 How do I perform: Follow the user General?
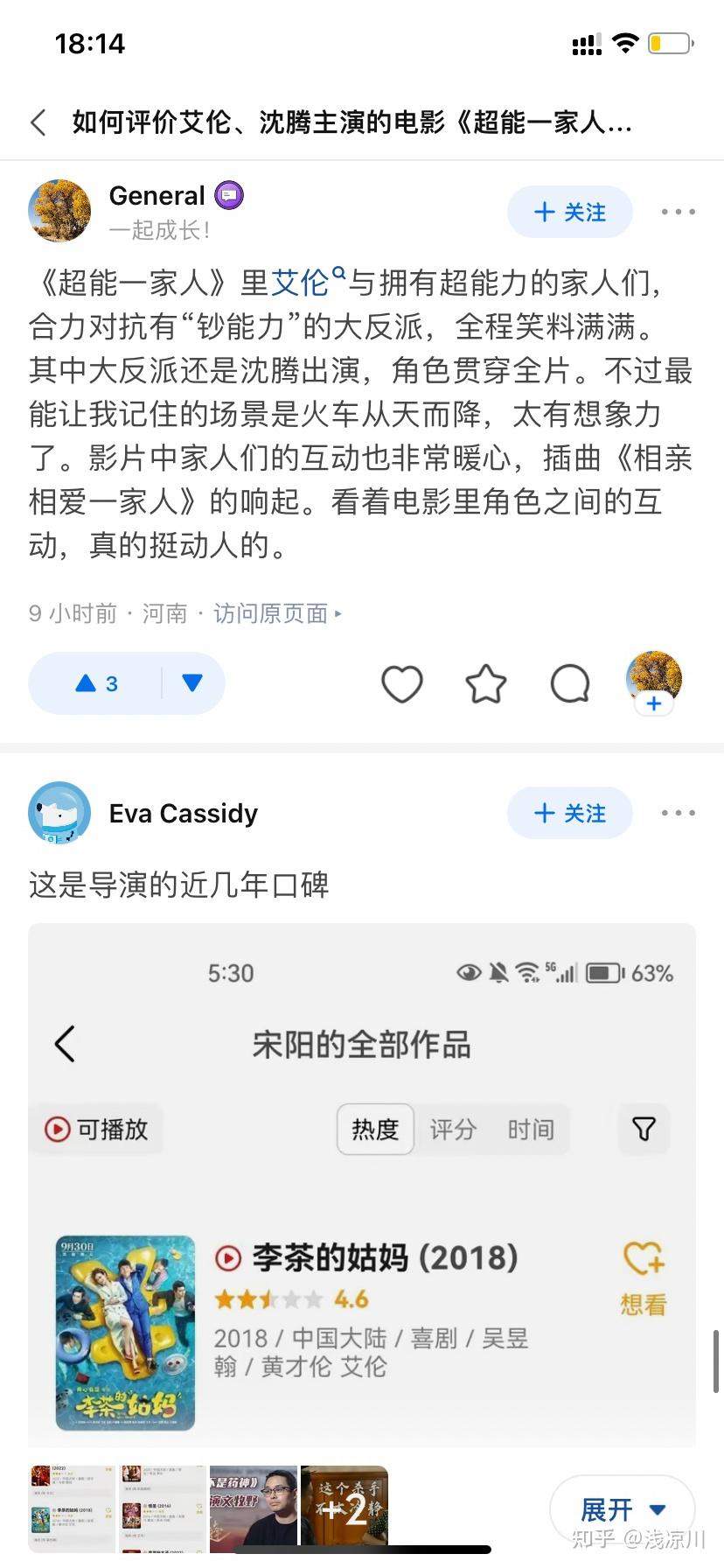coord(569,213)
